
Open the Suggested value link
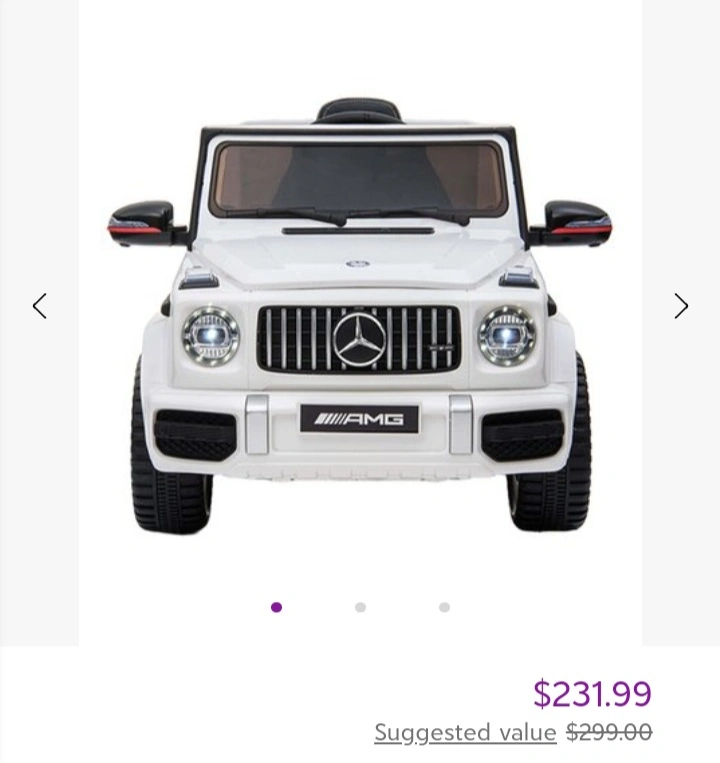pyautogui.click(x=465, y=733)
